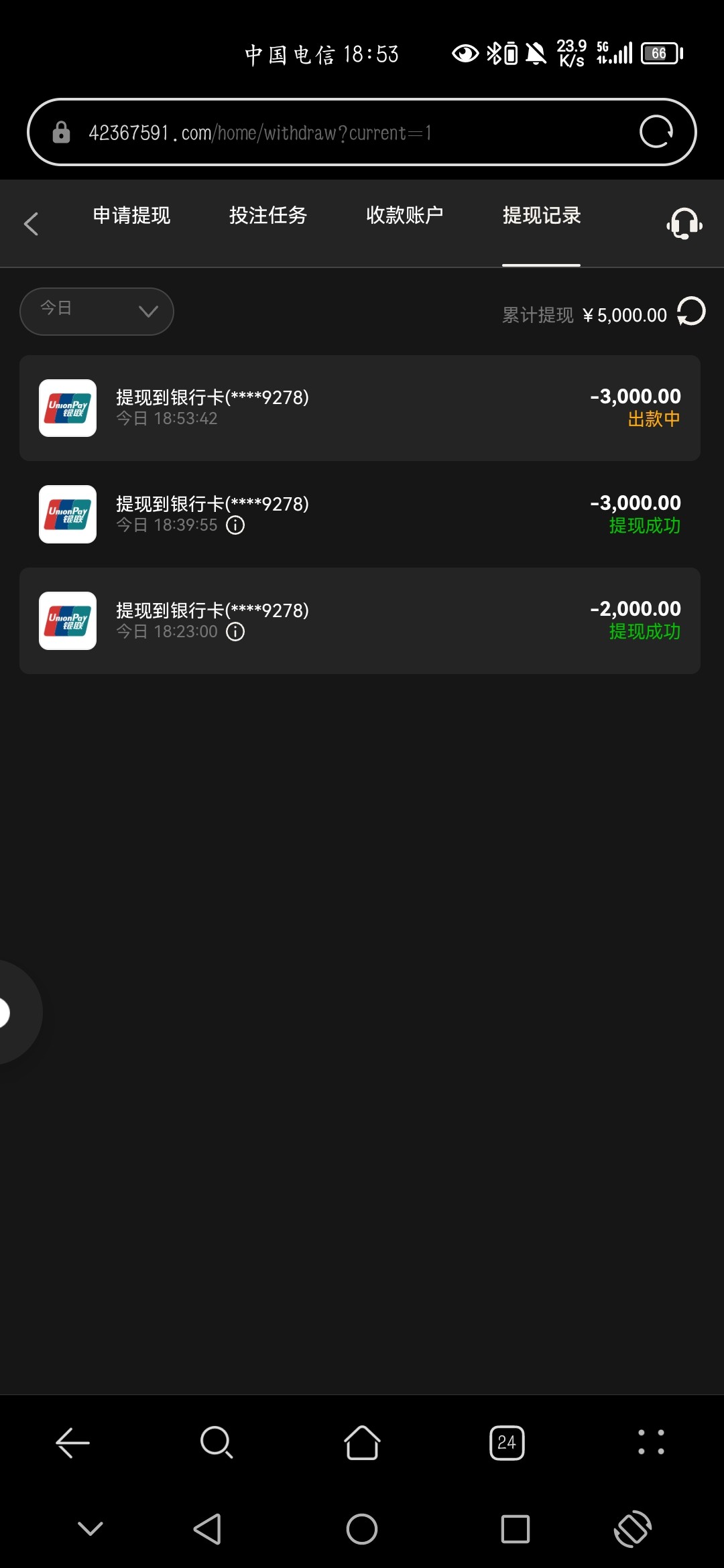This screenshot has width=724, height=1568.
Task: Open the 18:39:55 withdrawal record
Action: [x=360, y=514]
